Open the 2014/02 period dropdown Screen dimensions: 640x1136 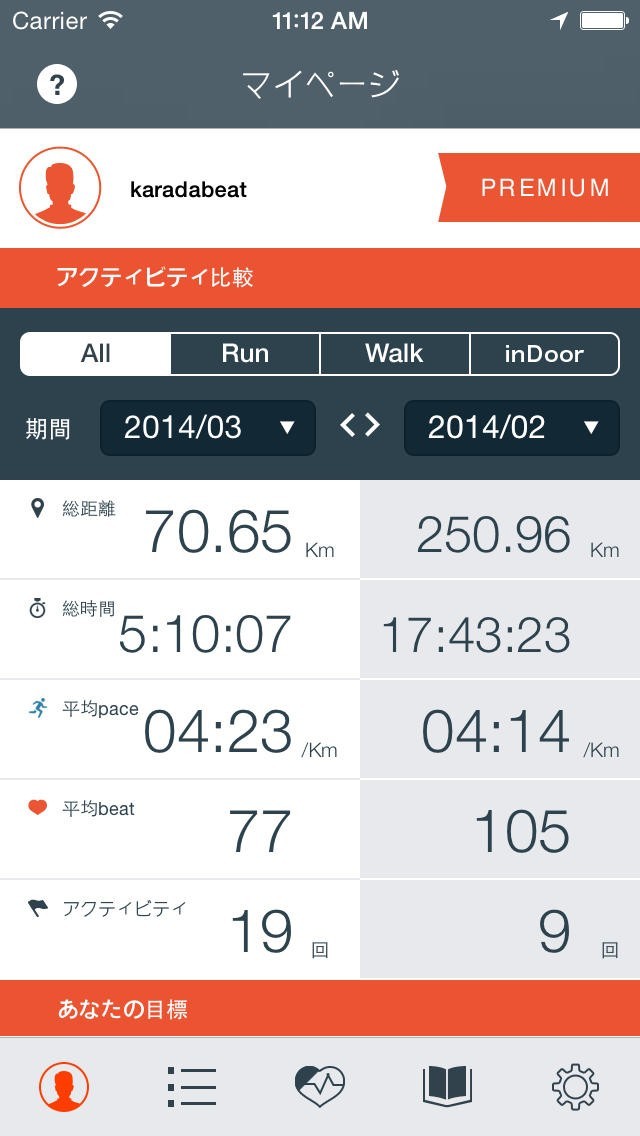[511, 428]
